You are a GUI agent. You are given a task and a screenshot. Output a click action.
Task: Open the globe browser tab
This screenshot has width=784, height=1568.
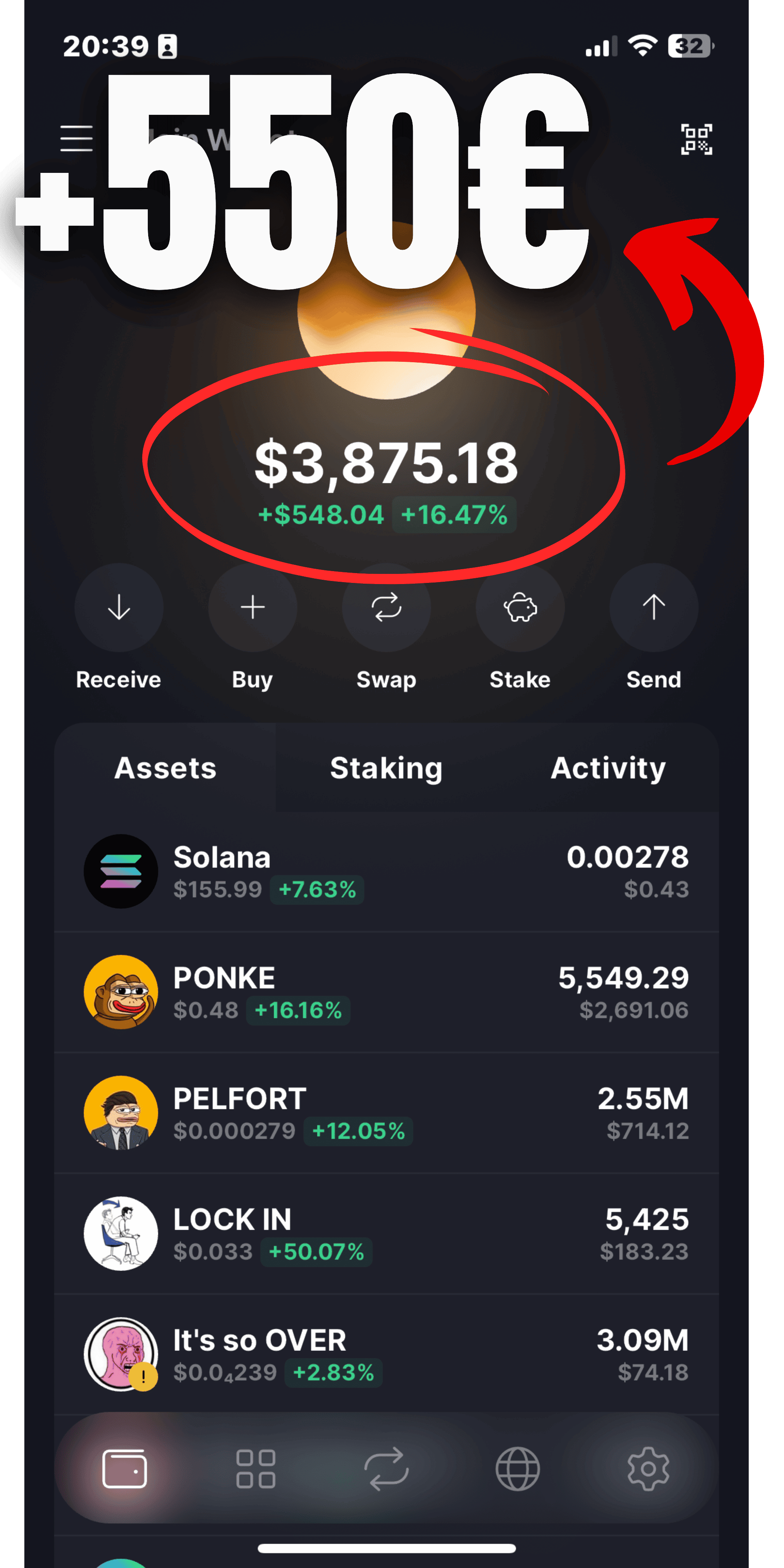[517, 1469]
